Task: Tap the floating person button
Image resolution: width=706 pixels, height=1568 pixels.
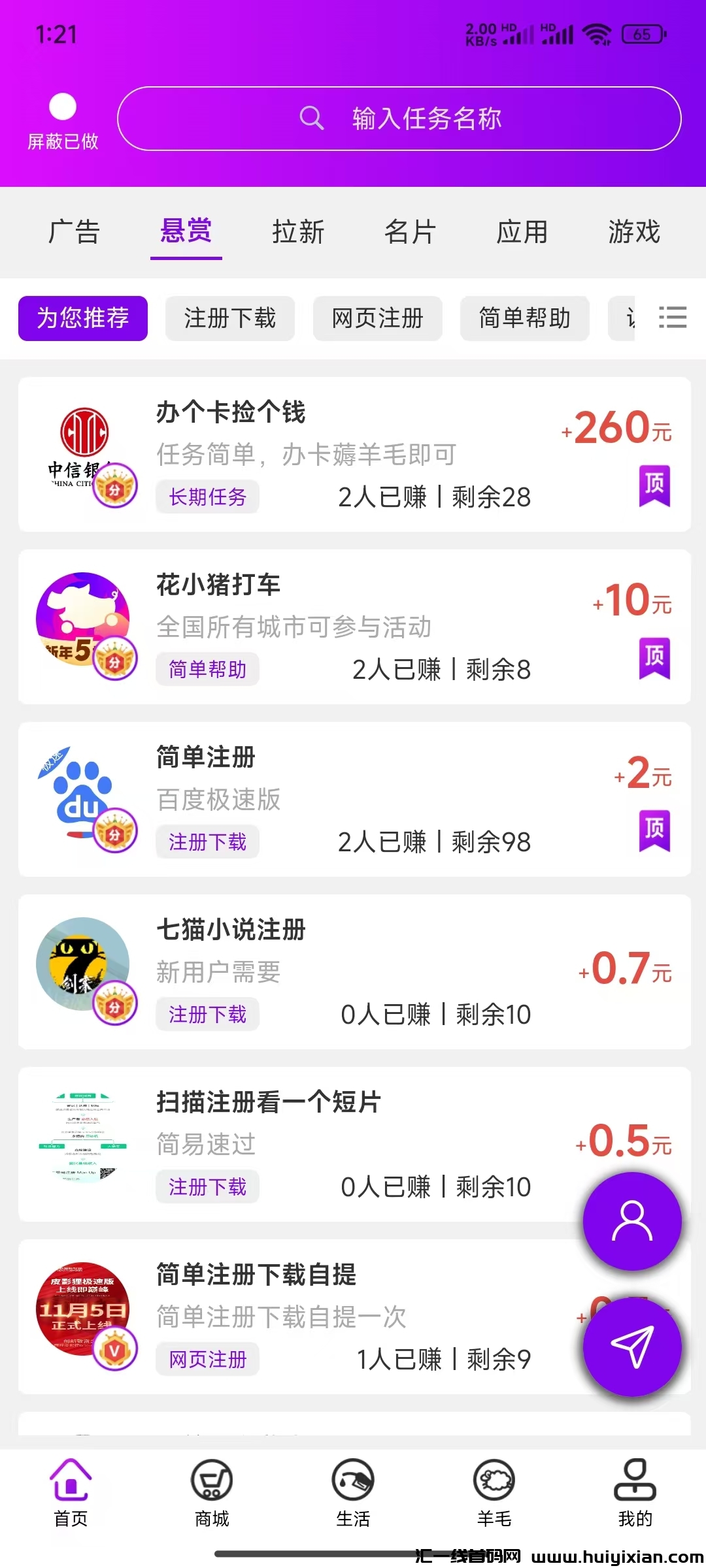Action: [632, 1221]
